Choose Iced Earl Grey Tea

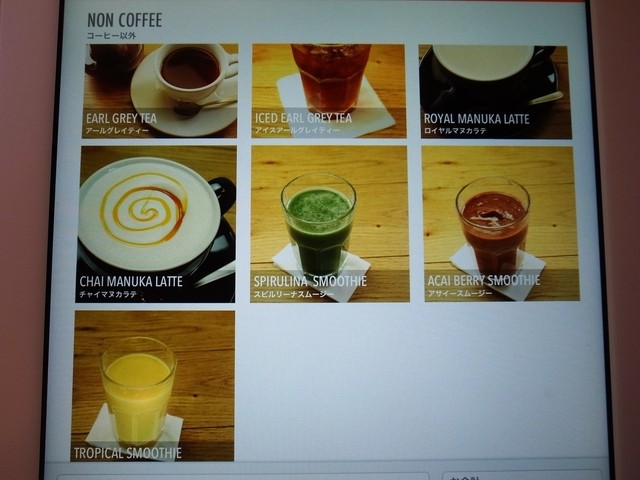pos(329,91)
